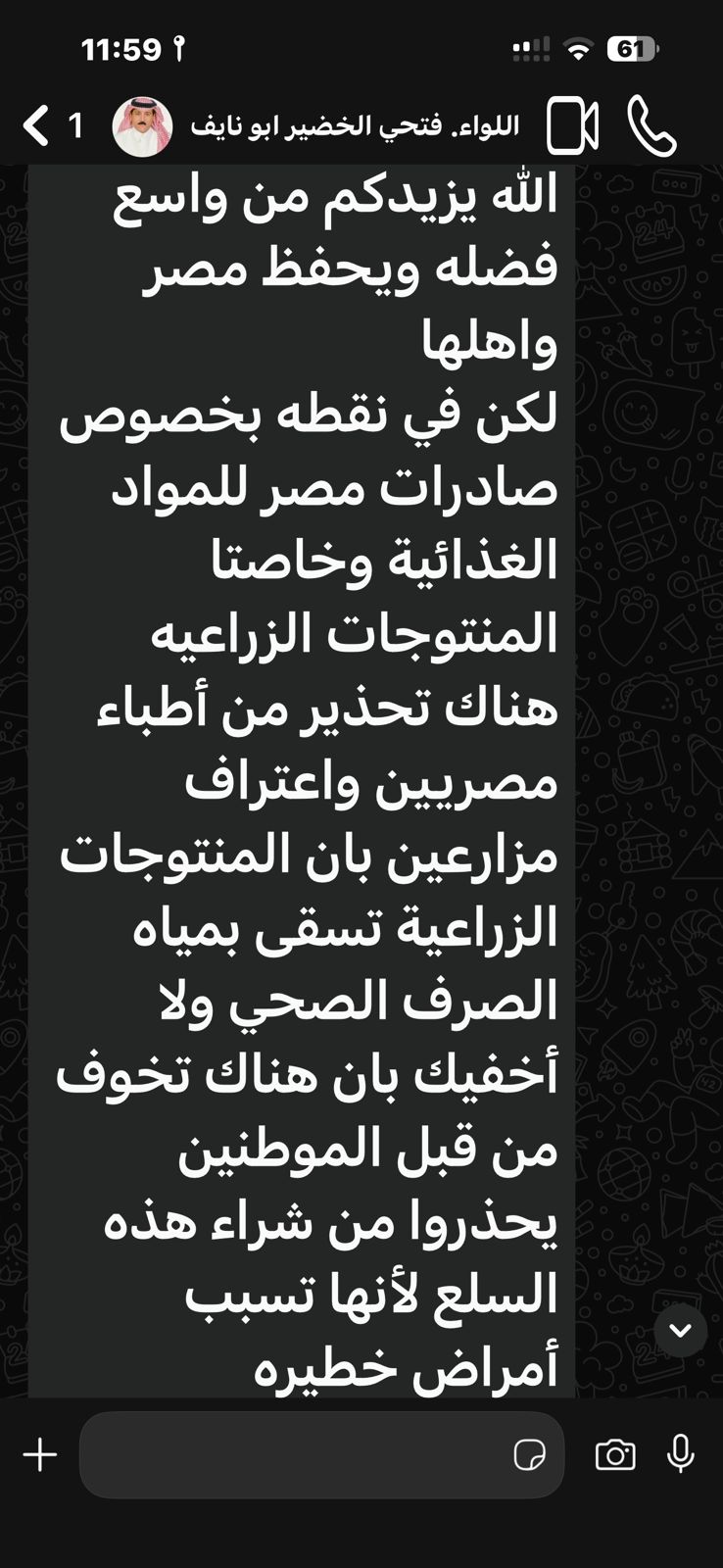Open contact info for اللواء. فتحي الخضير
The width and height of the screenshot is (723, 1568).
pos(355,126)
